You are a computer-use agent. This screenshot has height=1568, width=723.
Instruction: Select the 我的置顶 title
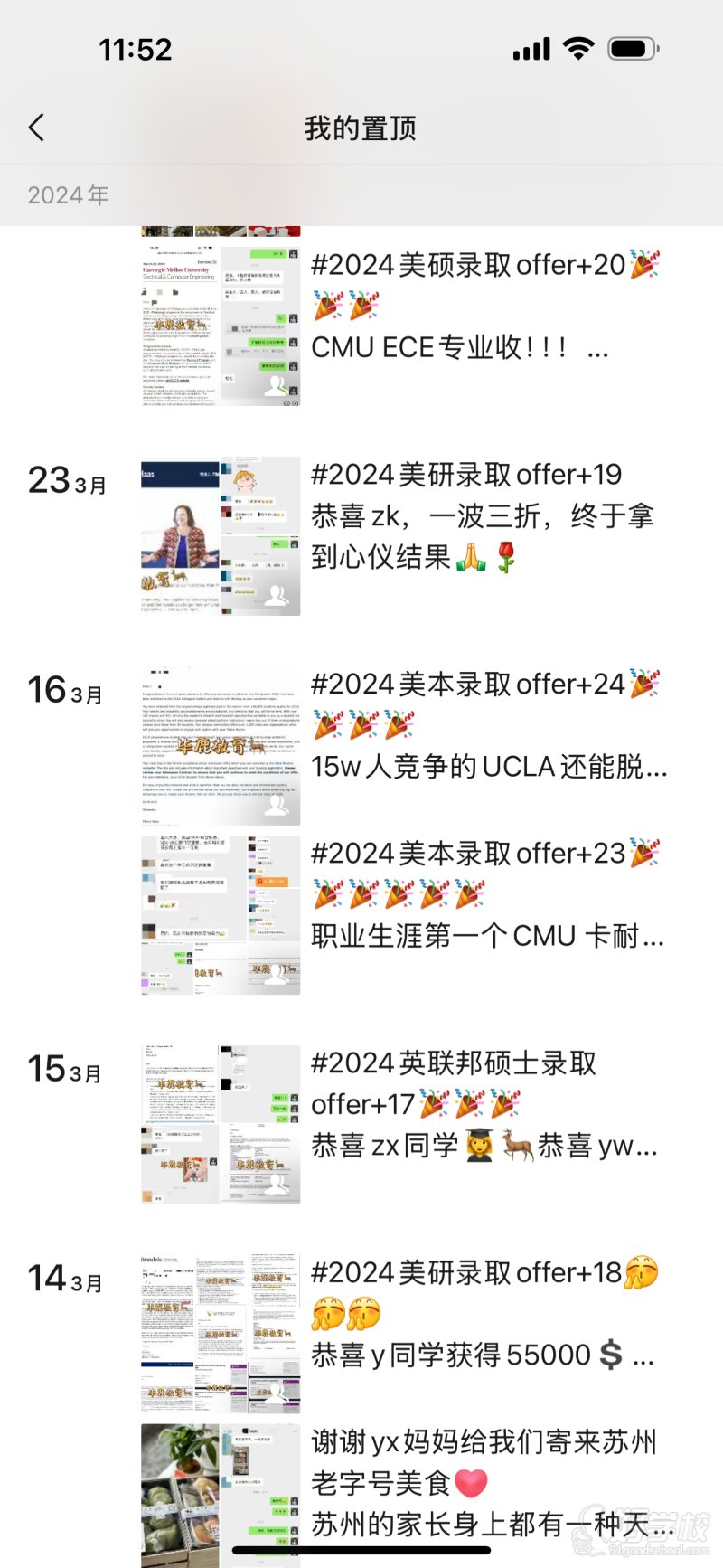360,128
